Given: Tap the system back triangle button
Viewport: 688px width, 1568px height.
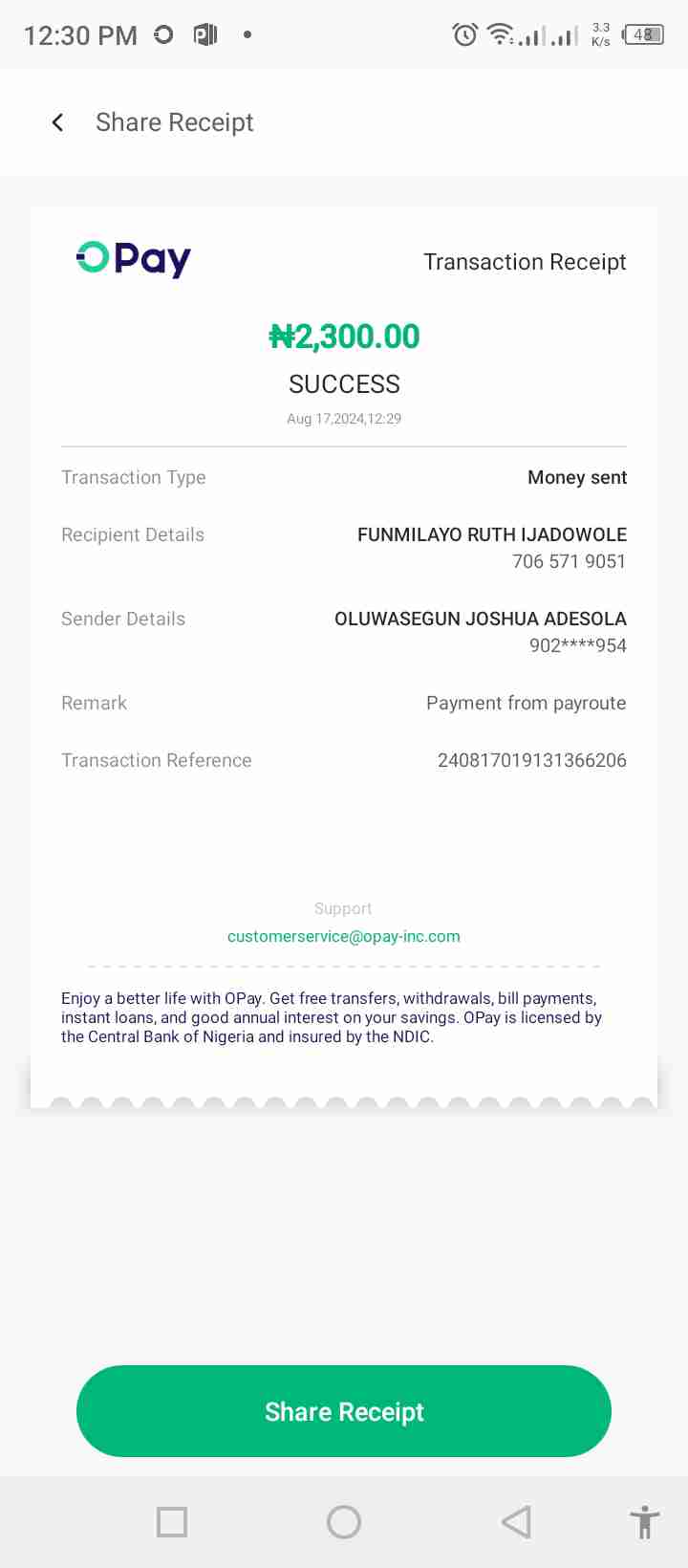Looking at the screenshot, I should 516,1522.
